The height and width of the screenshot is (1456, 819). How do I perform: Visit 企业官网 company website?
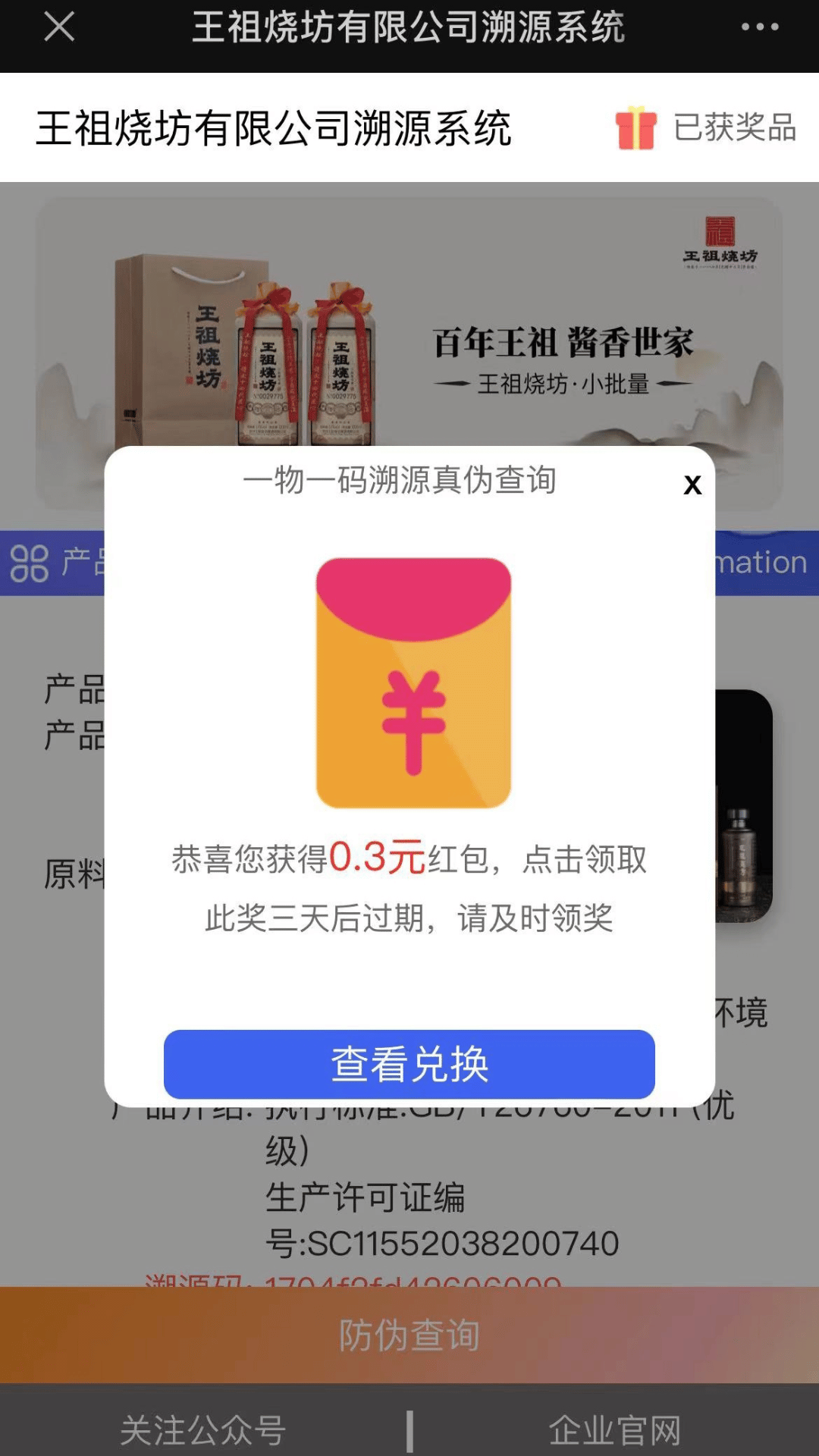tap(614, 1430)
